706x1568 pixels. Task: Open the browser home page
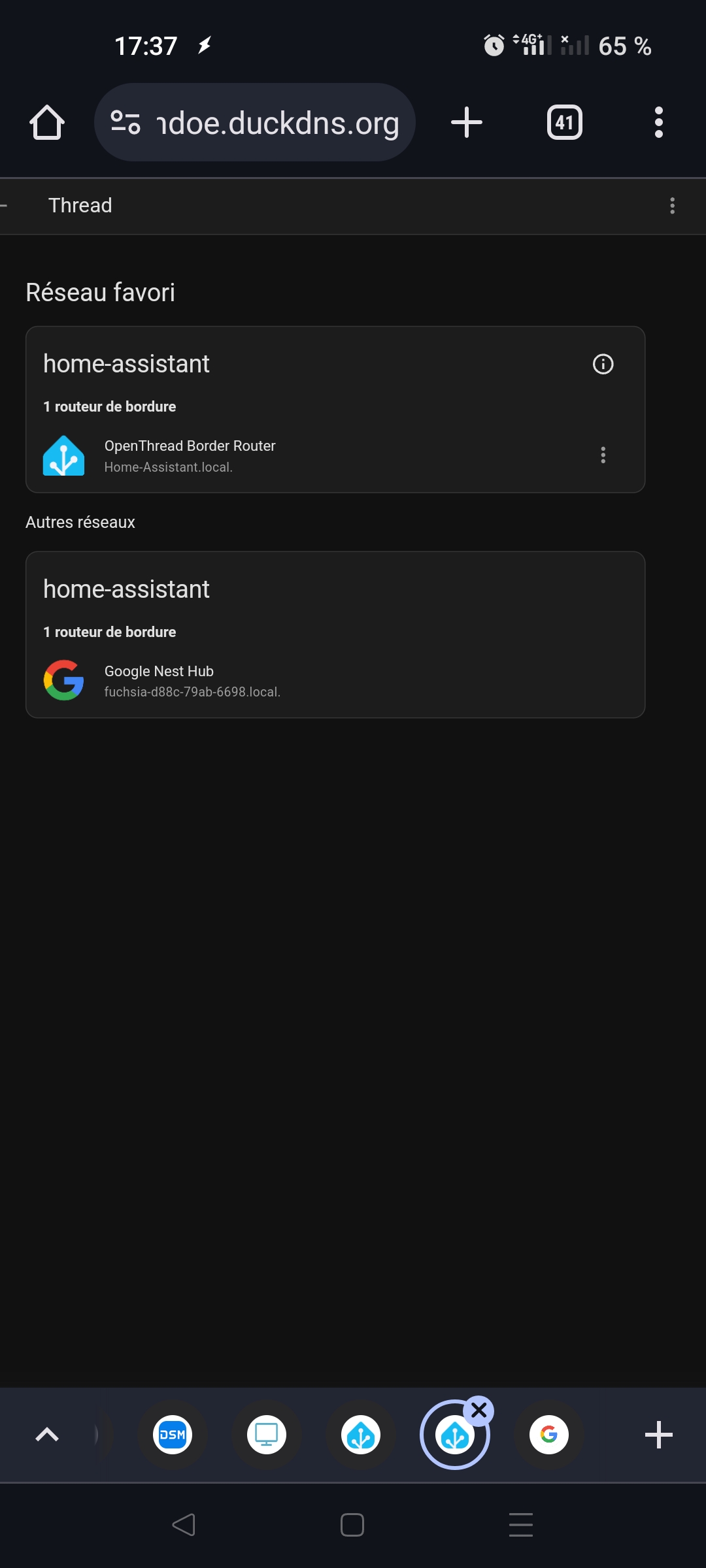point(47,122)
